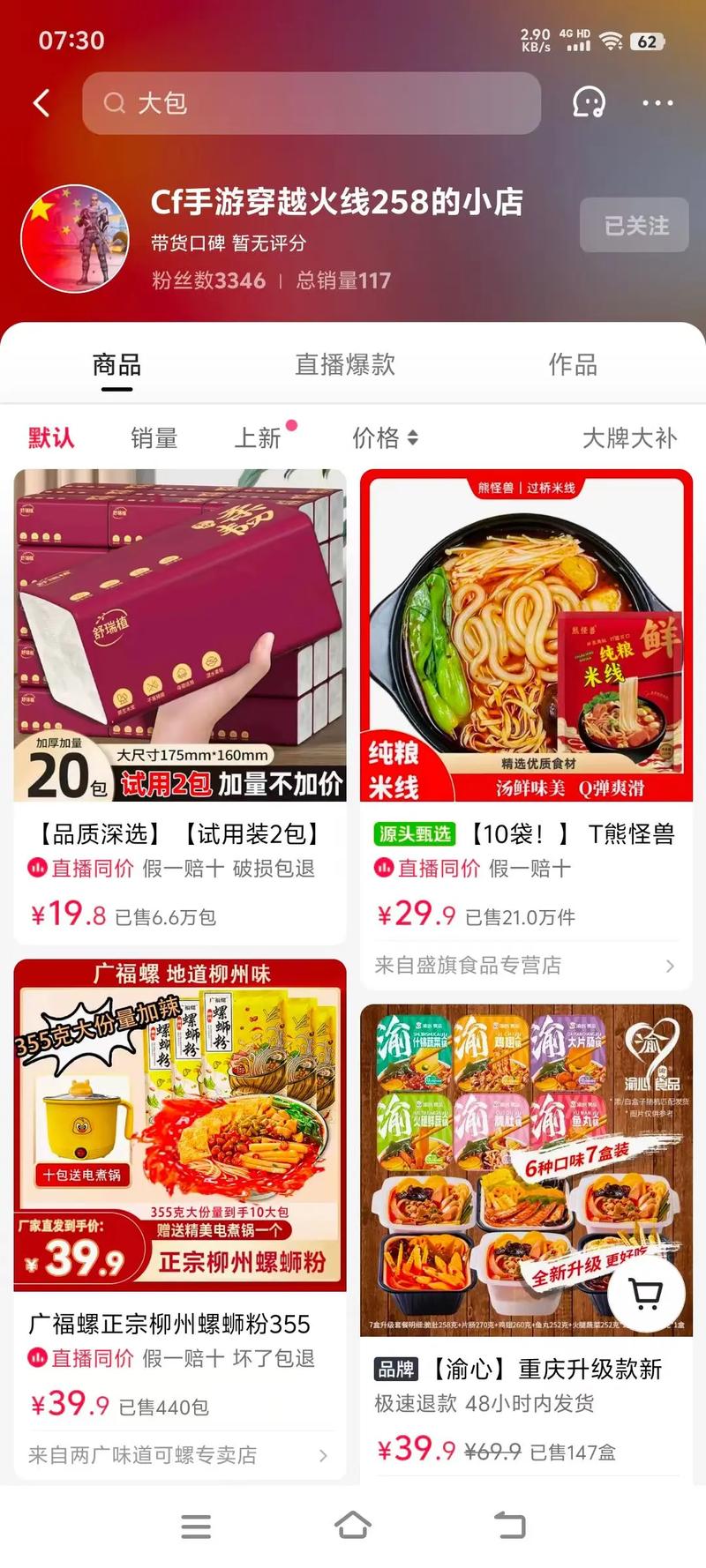Open the customer service chat icon

pos(589,103)
